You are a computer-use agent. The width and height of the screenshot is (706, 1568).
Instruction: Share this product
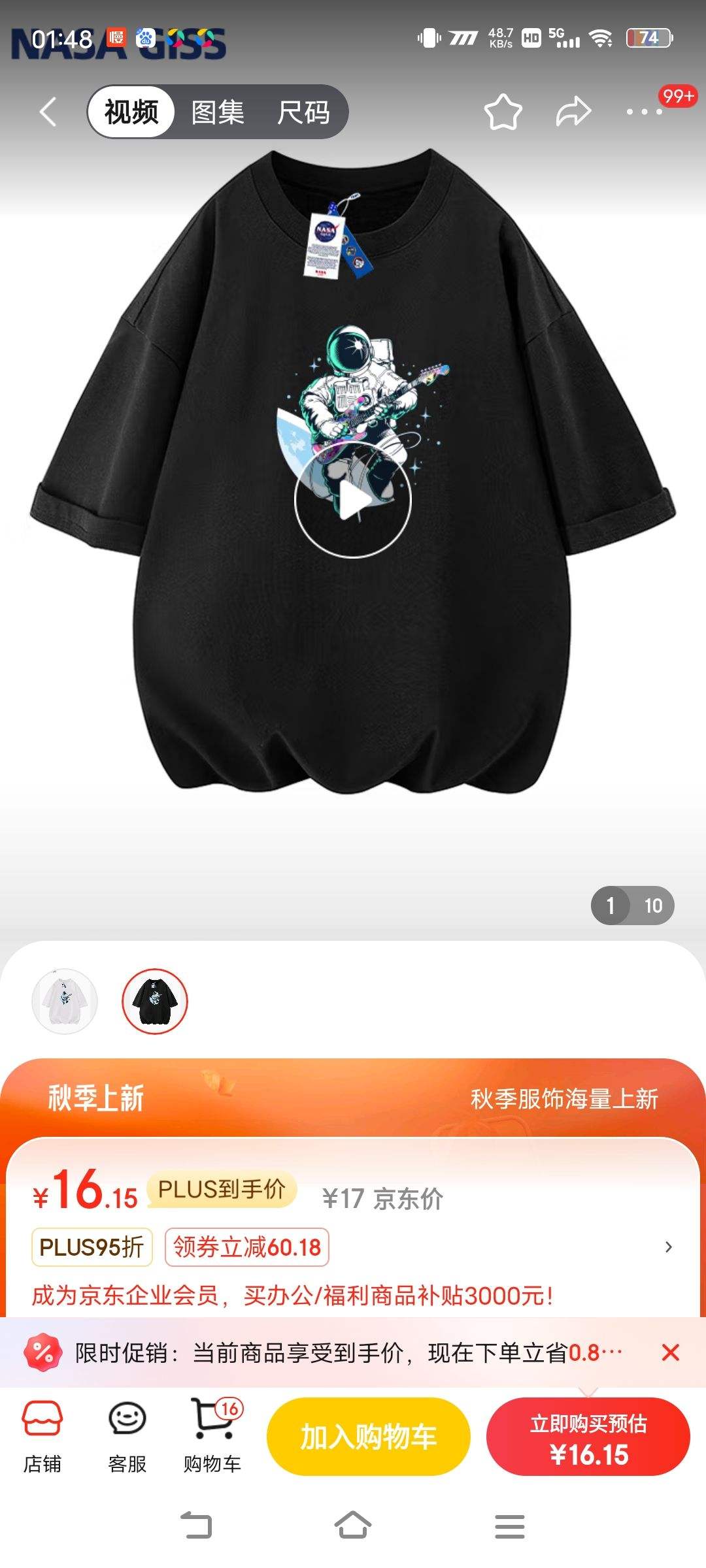(x=573, y=112)
